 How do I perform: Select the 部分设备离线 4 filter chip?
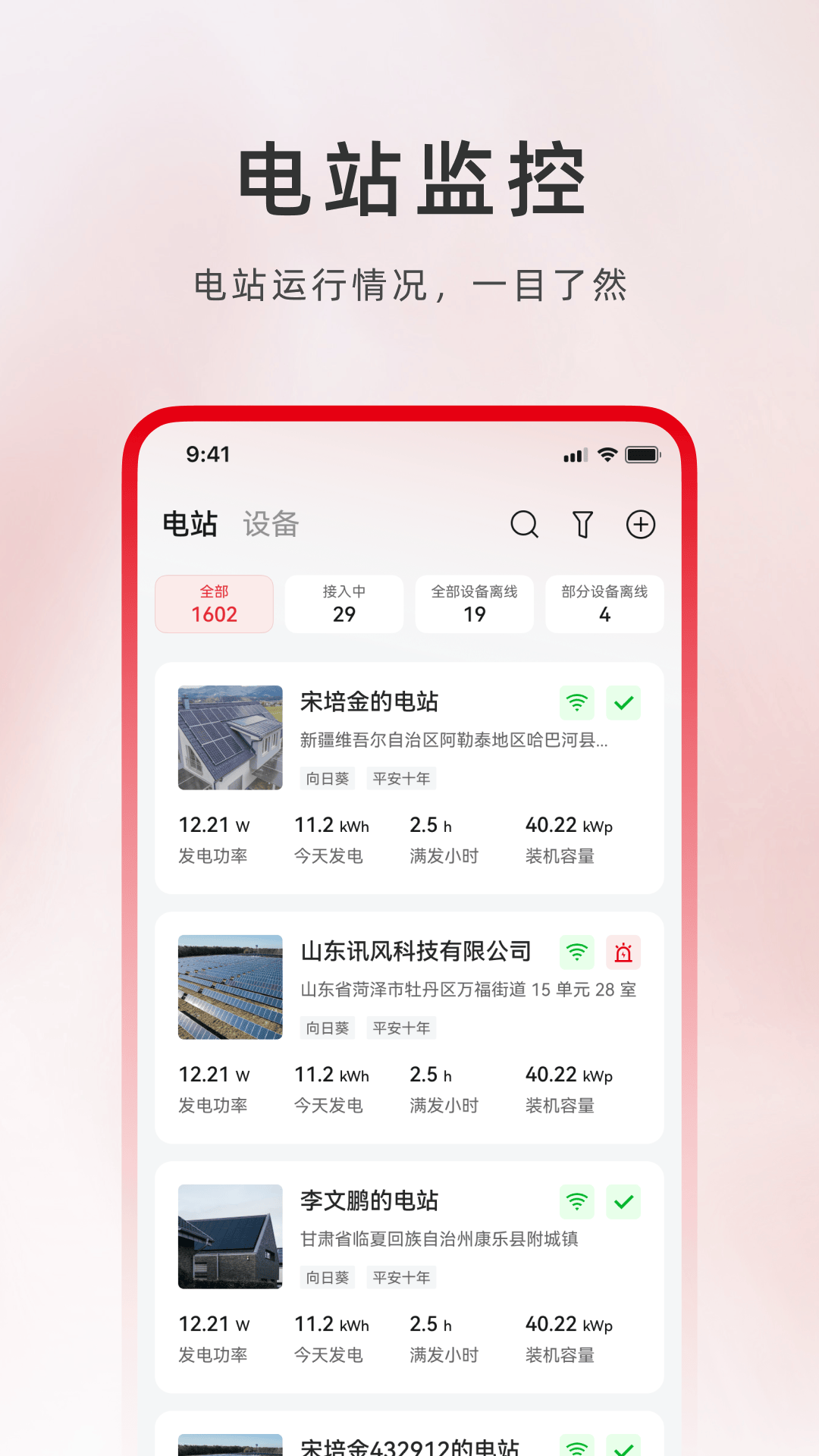tap(604, 604)
